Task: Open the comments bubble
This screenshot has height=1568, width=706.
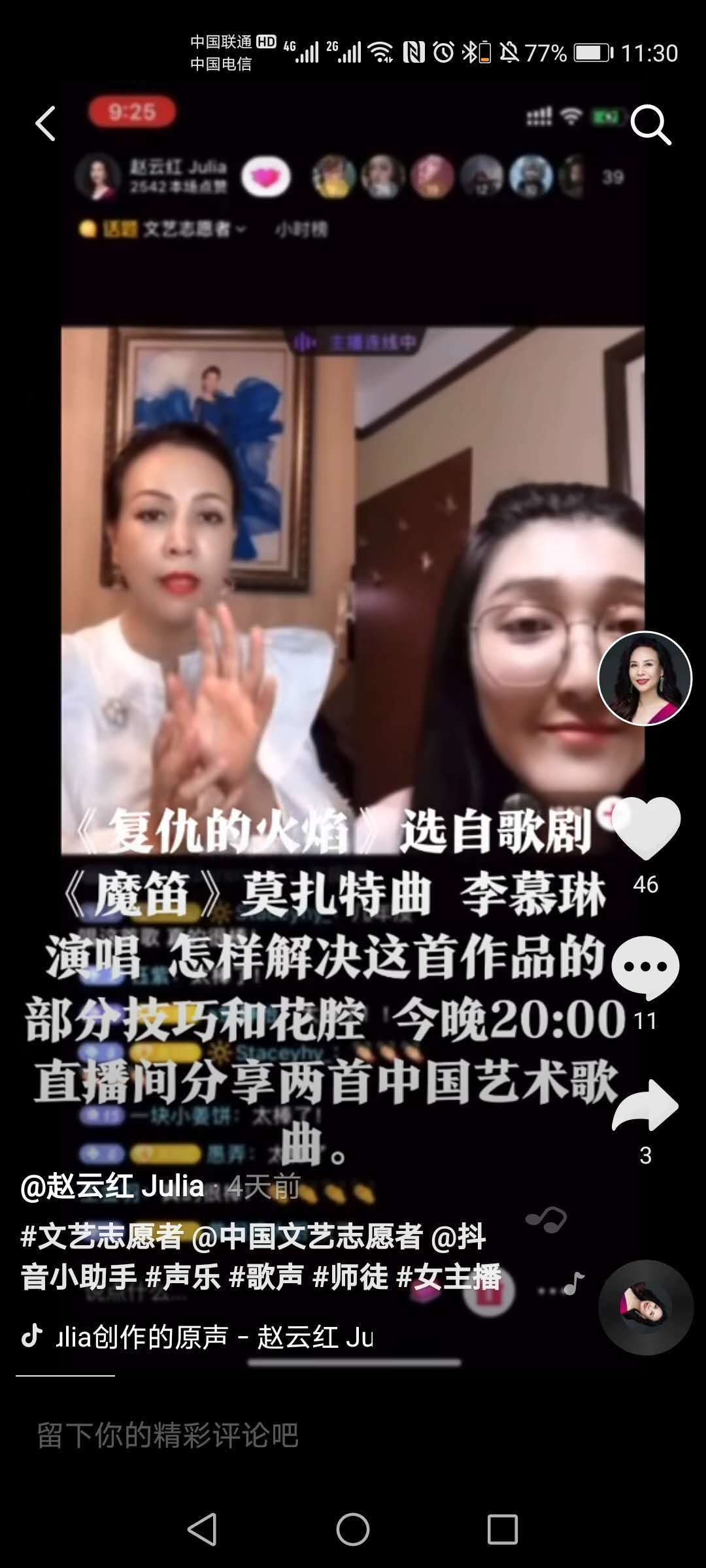Action: pos(645,968)
